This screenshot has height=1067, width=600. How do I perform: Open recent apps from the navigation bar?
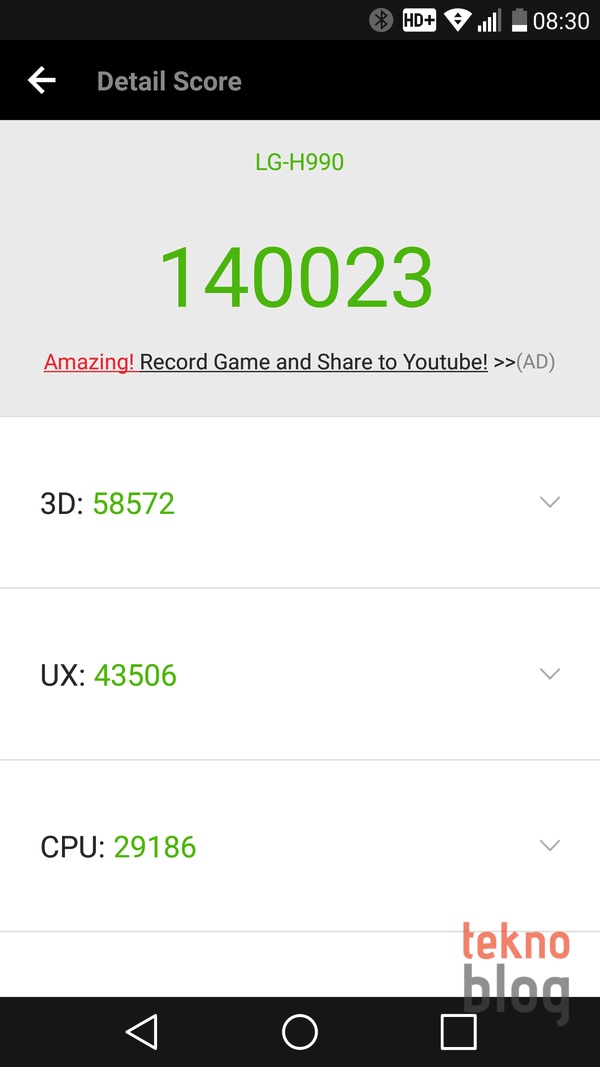tap(459, 1032)
